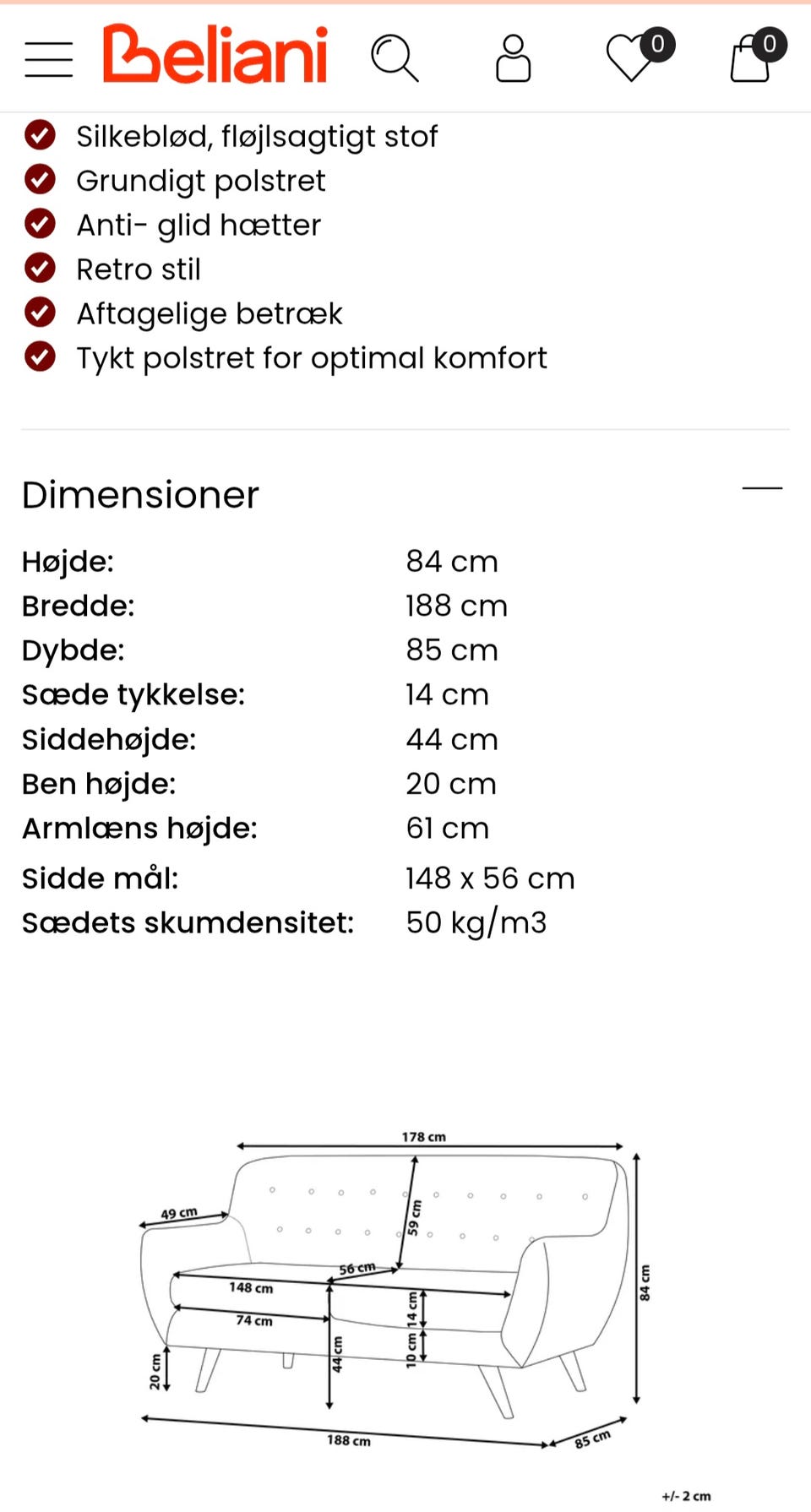The width and height of the screenshot is (811, 1512).
Task: Open the search magnifier
Action: pos(395,57)
